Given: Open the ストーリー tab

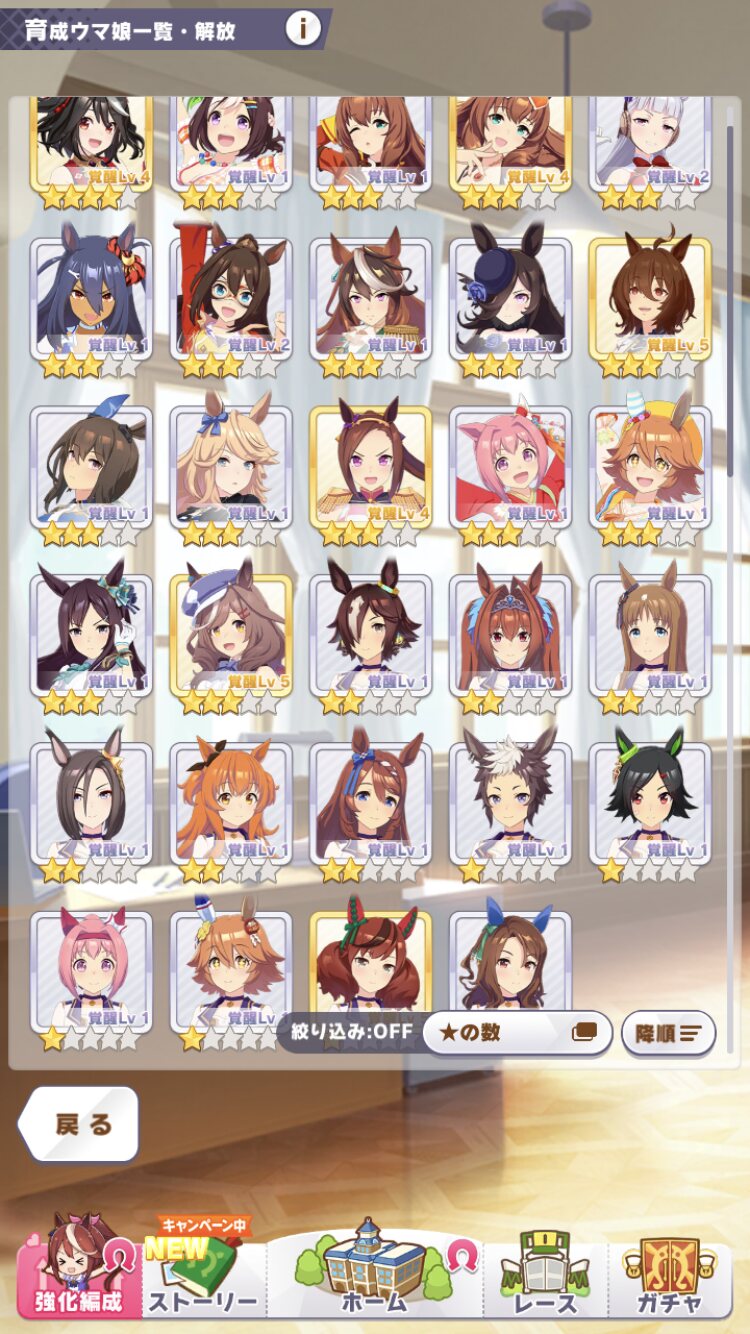Looking at the screenshot, I should coord(203,1272).
